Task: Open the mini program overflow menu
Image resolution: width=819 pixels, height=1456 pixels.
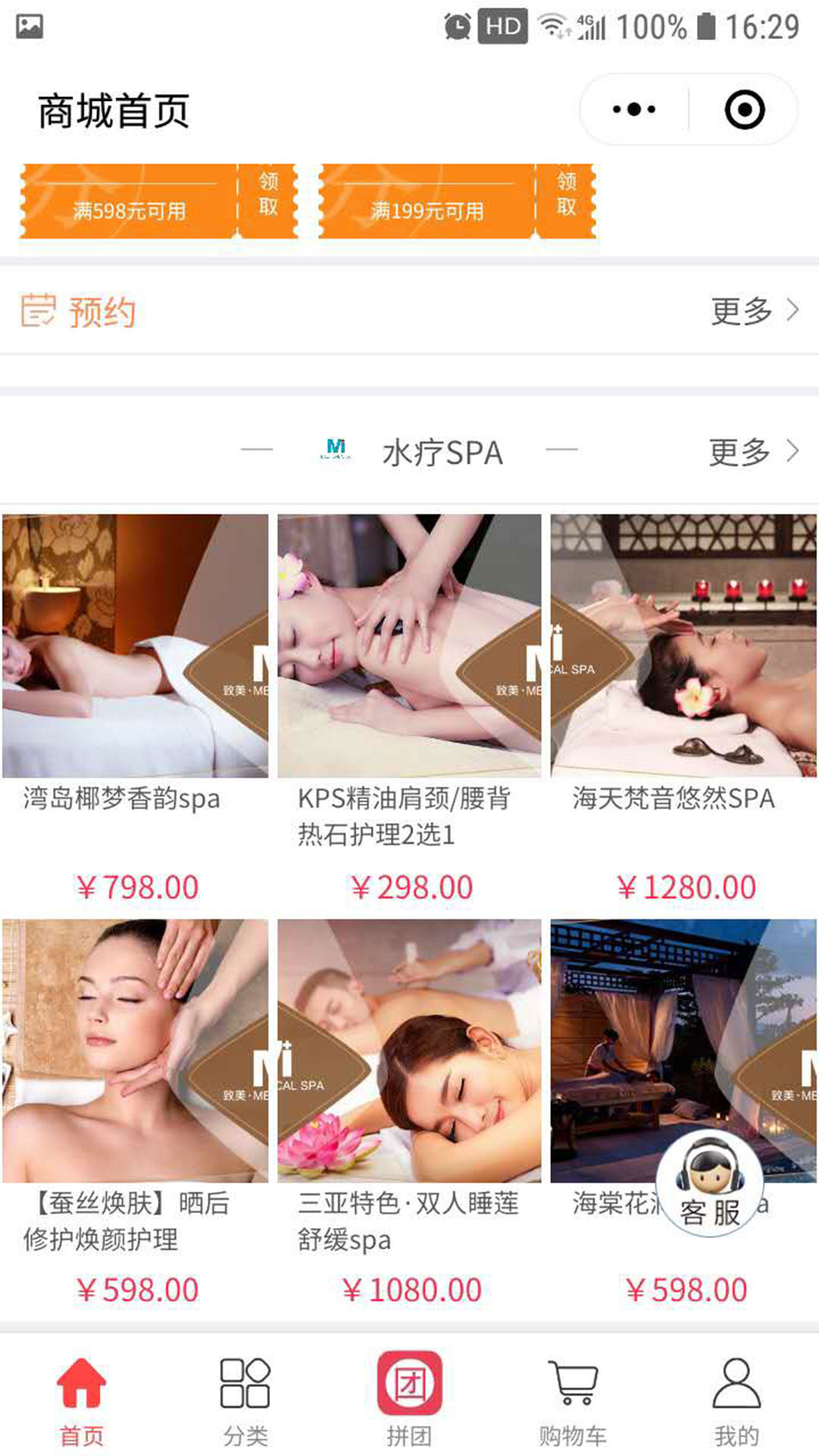Action: point(634,110)
